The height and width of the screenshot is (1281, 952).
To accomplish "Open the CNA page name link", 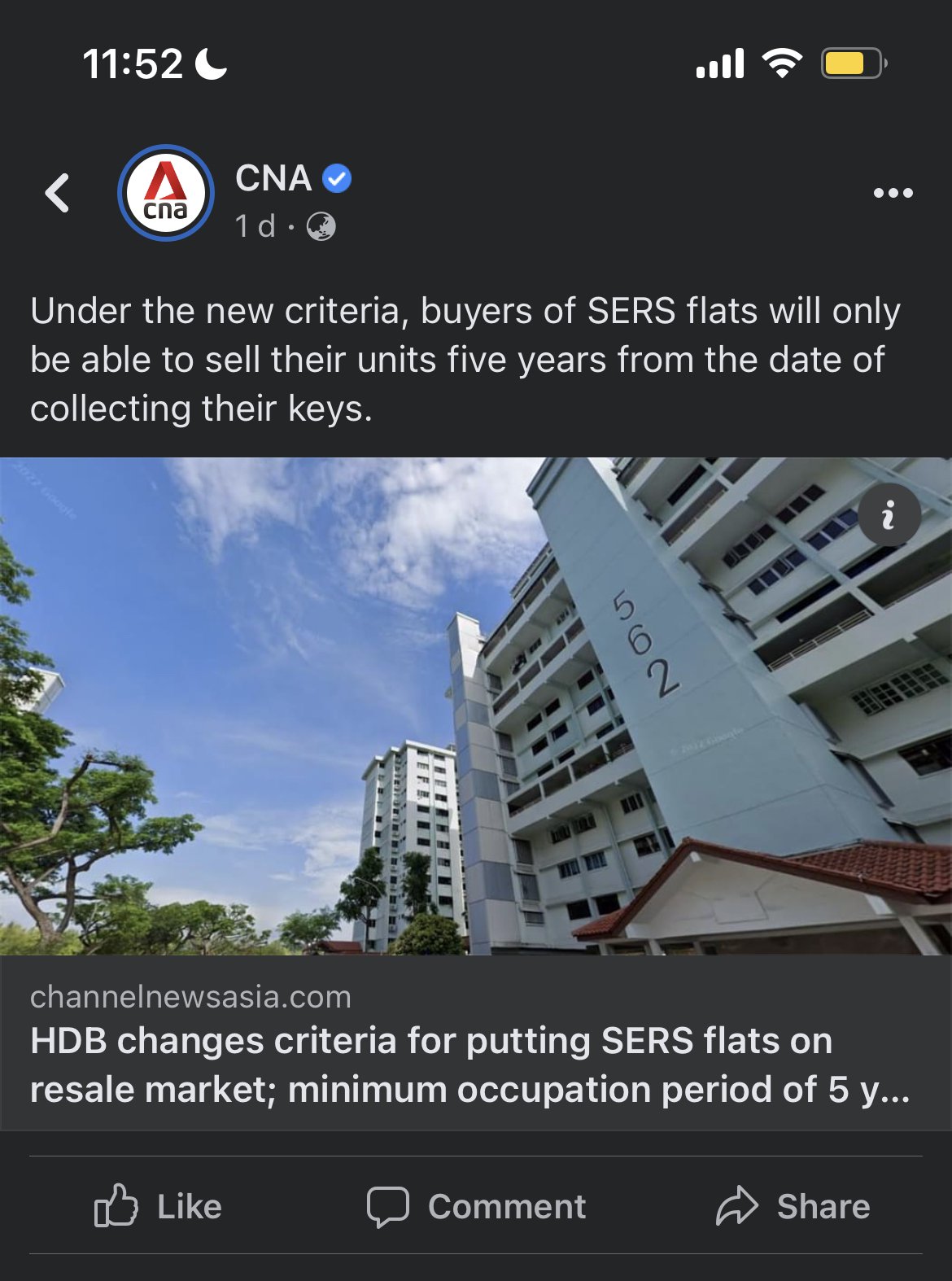I will (273, 178).
